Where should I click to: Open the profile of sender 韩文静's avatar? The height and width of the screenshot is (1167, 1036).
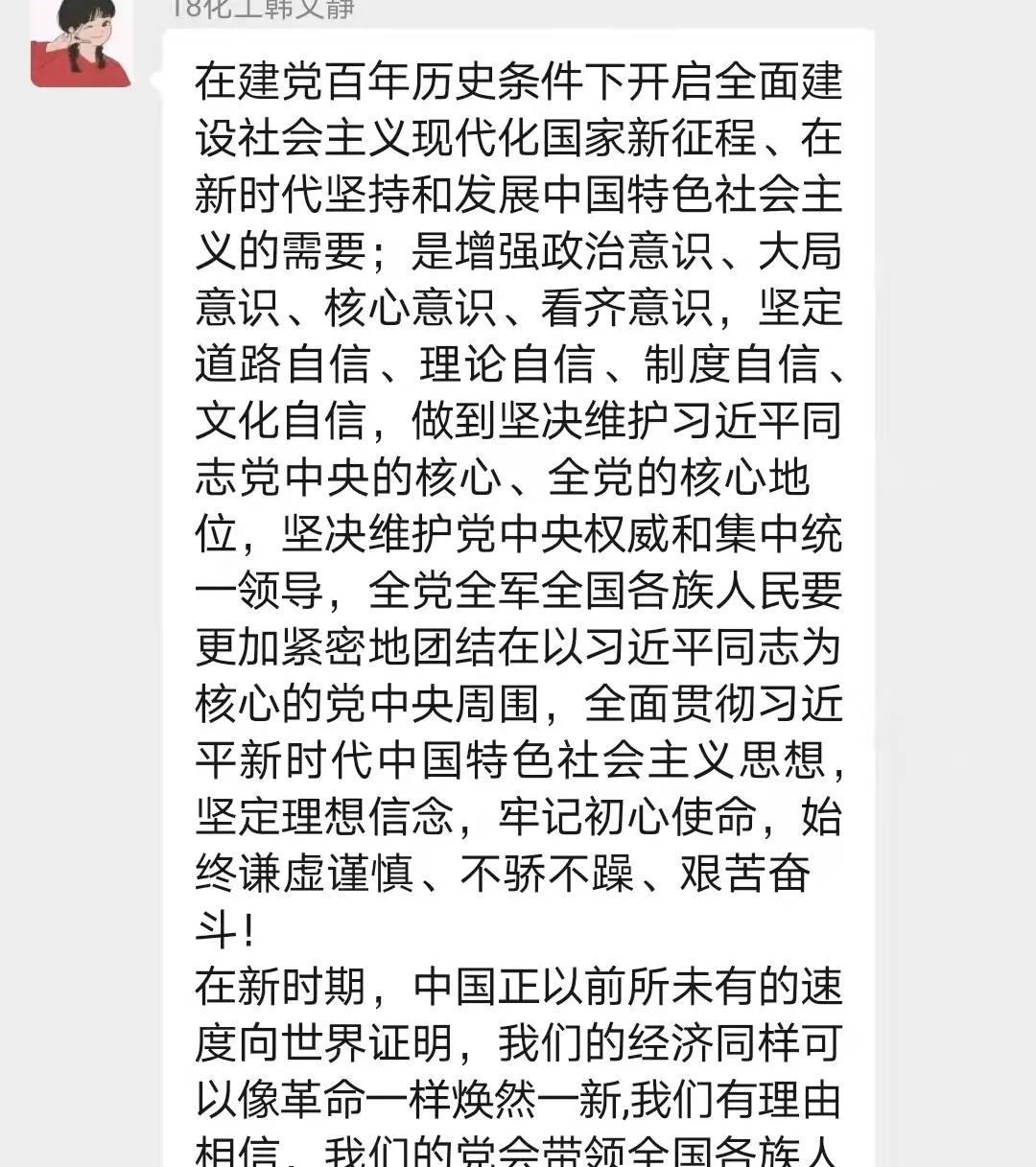[82, 43]
